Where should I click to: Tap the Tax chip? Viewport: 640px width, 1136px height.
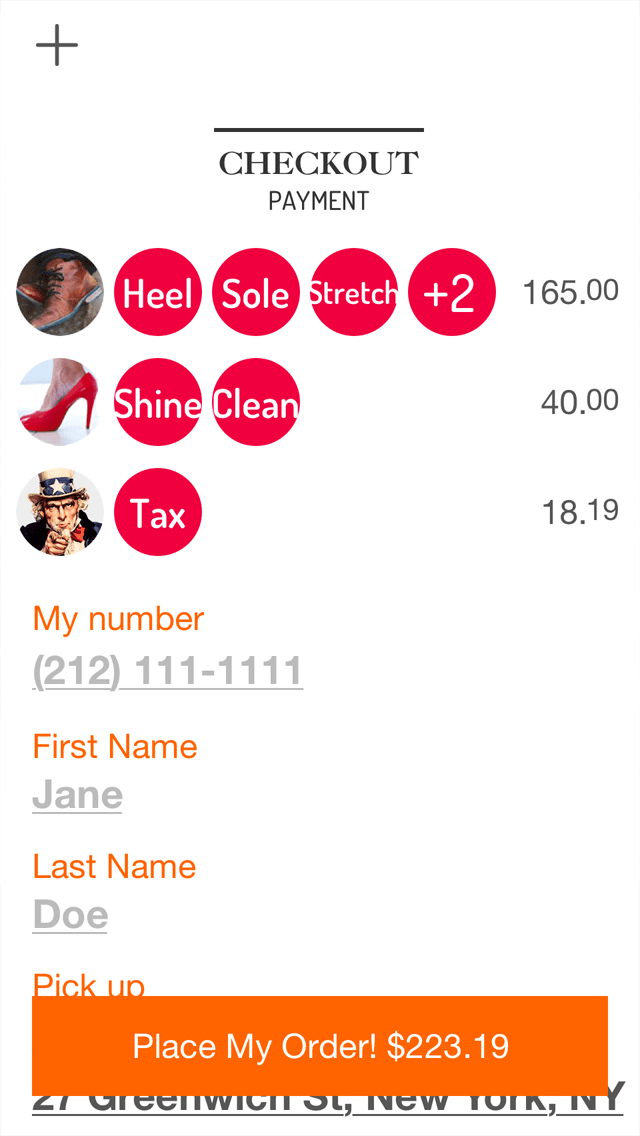(158, 512)
